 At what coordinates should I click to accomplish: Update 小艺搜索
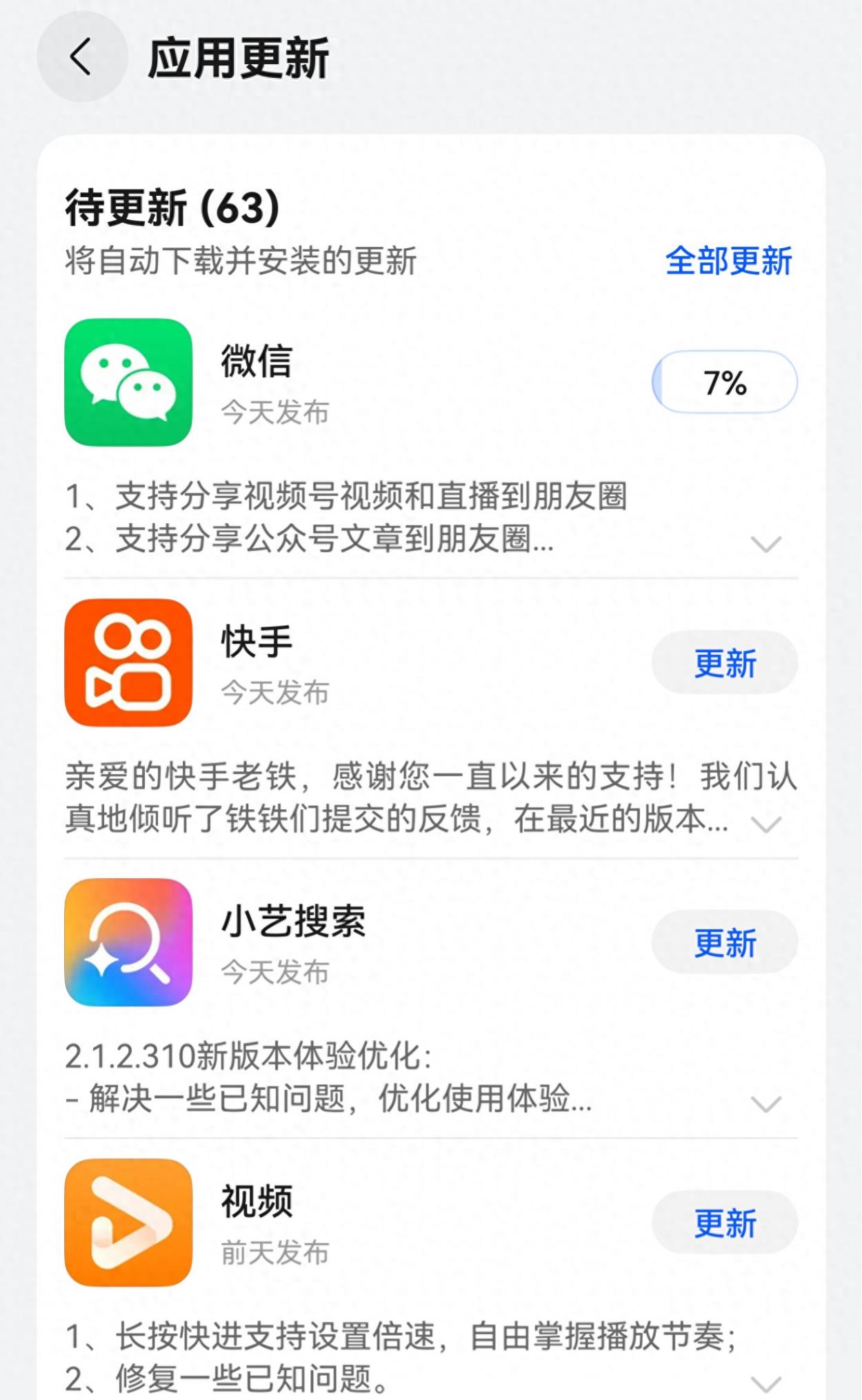725,942
